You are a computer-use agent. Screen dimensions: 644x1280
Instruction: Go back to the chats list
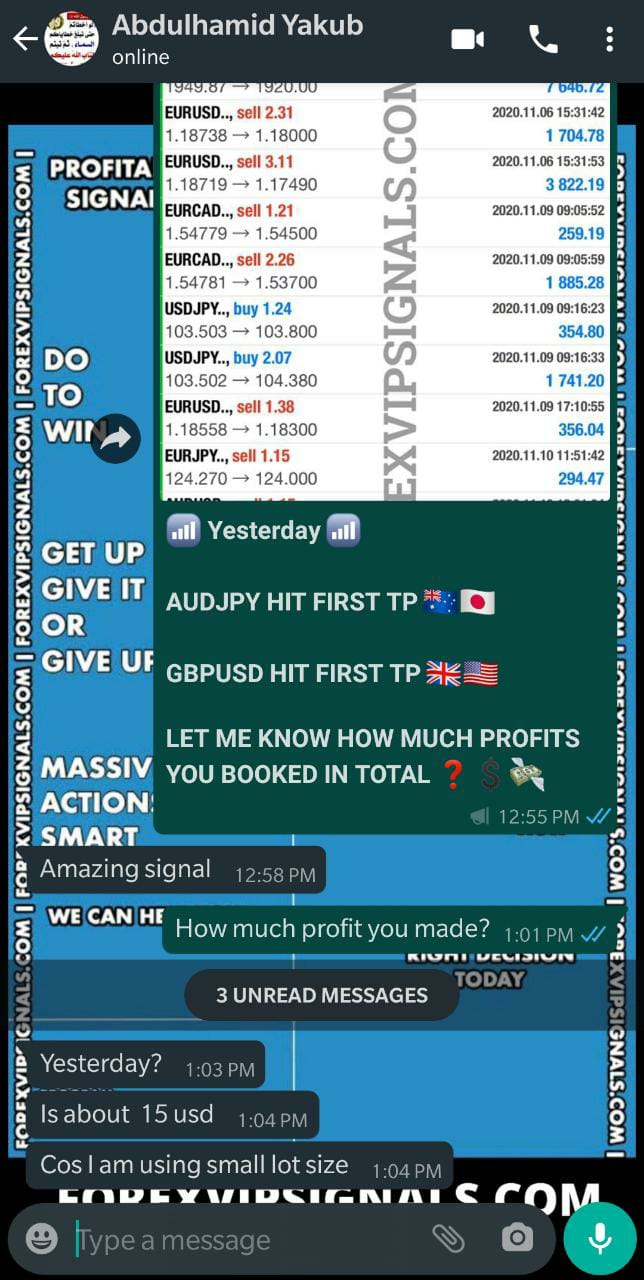24,40
